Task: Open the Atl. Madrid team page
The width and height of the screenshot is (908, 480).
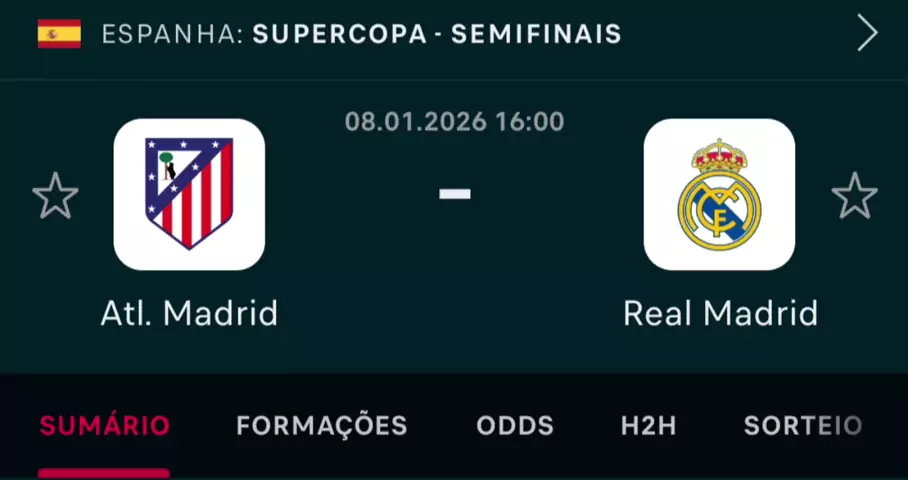Action: coord(189,195)
